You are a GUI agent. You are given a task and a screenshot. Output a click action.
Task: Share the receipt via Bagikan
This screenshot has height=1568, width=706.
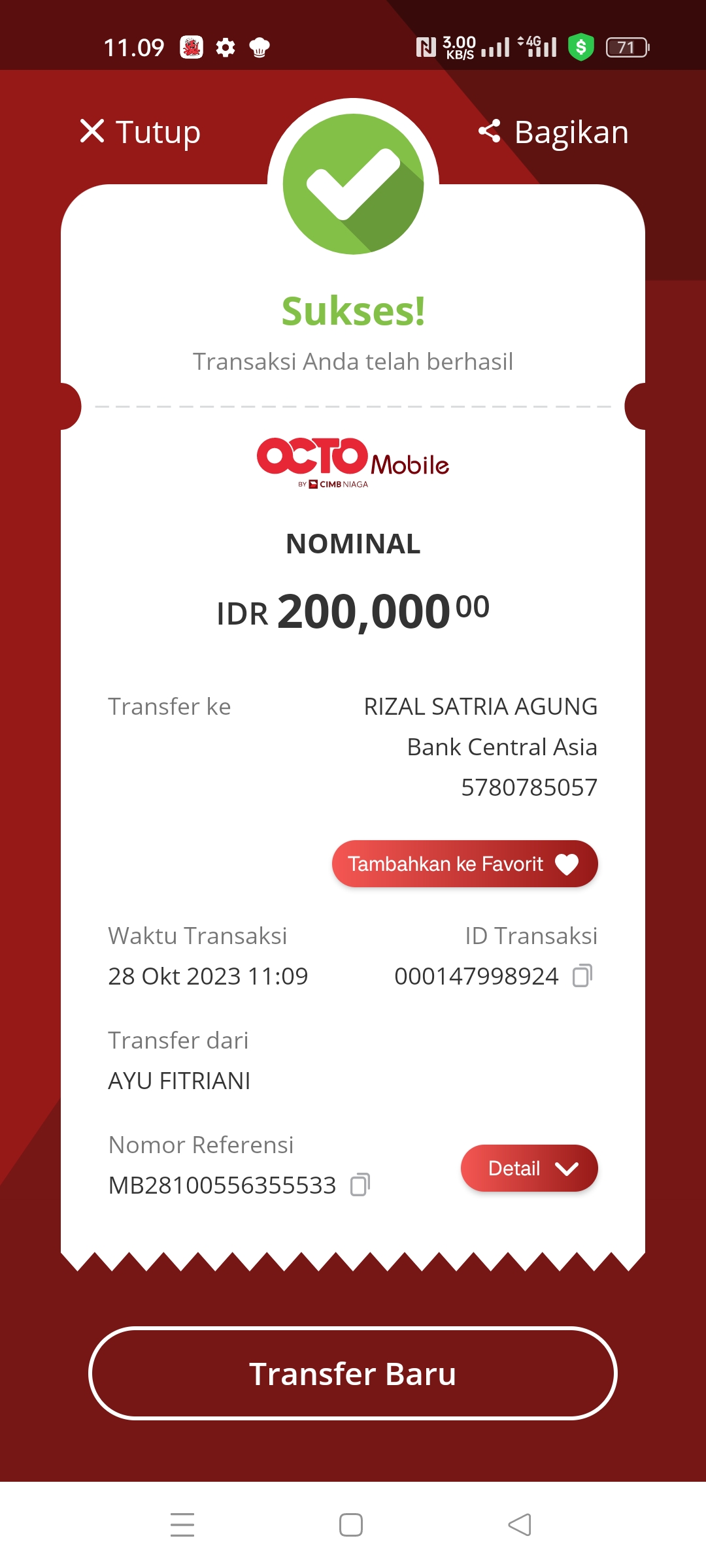554,132
